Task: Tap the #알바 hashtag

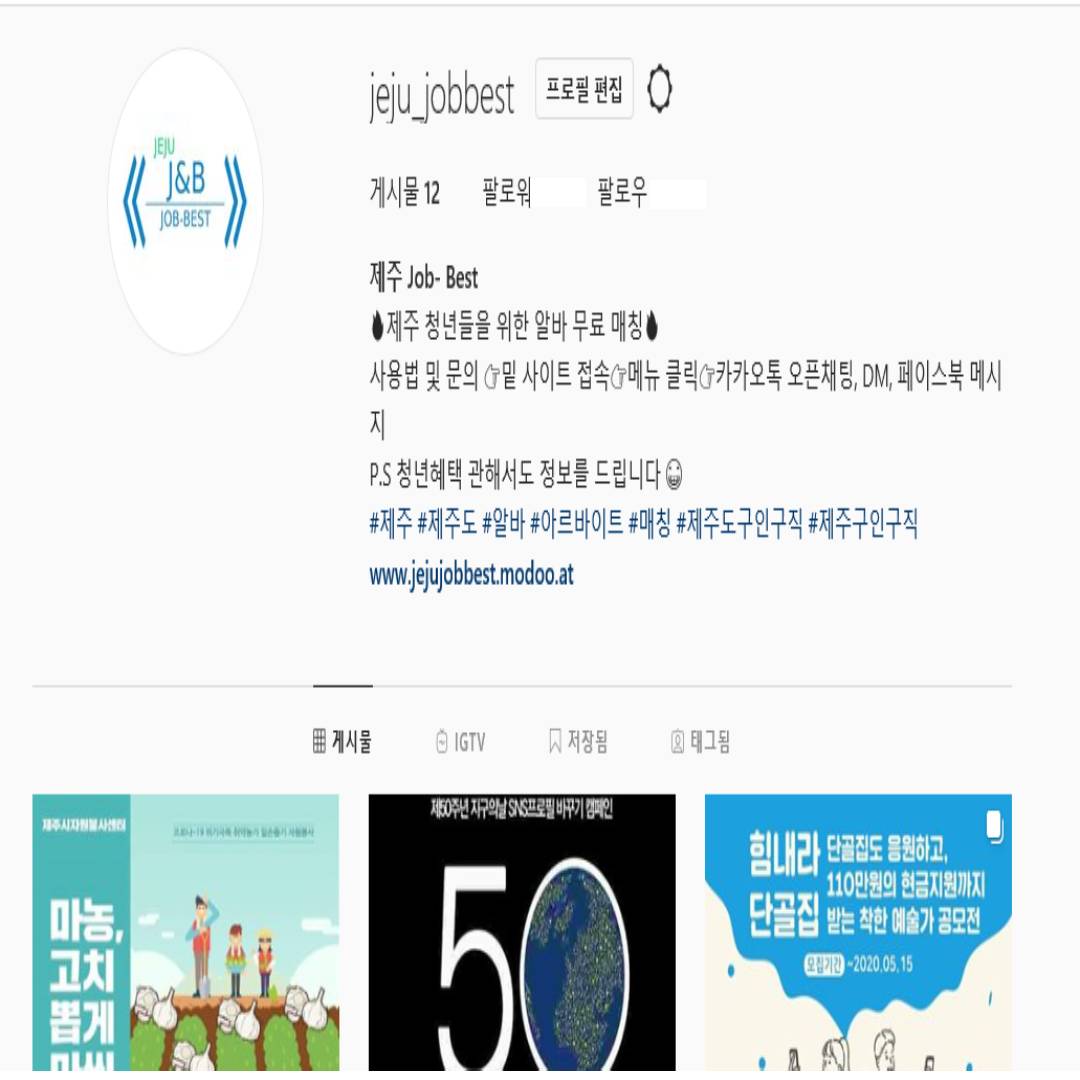Action: [x=503, y=523]
